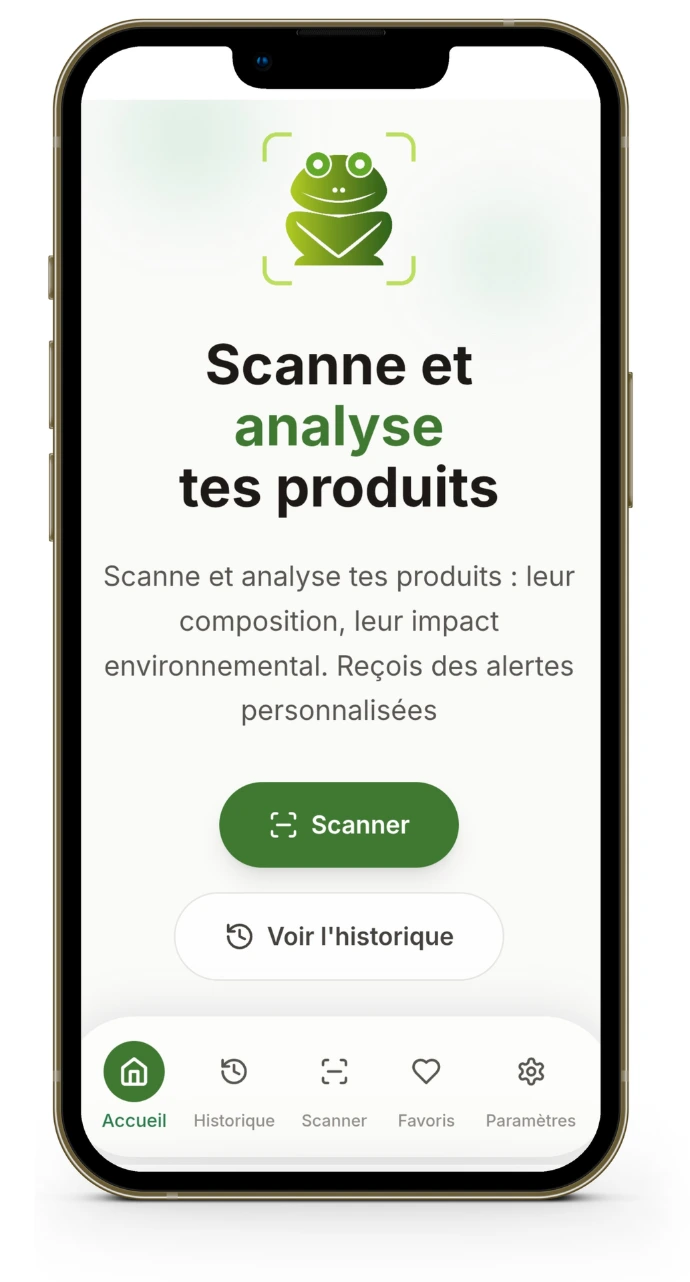Screen dimensions: 690x1282
Task: Go to the Accueil tab
Action: click(x=134, y=1087)
